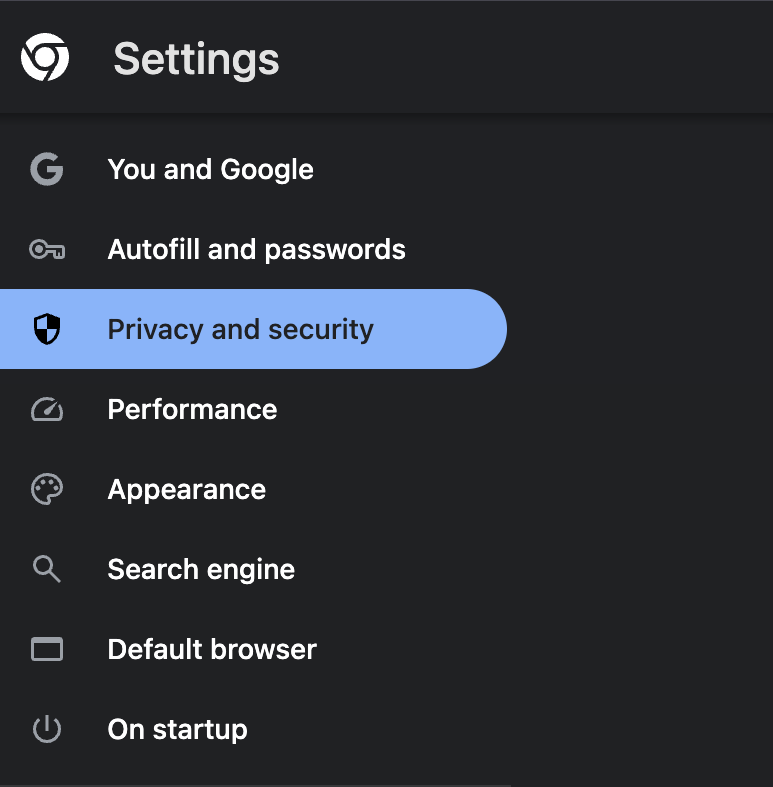773x787 pixels.
Task: Open the Default browser settings
Action: [211, 649]
